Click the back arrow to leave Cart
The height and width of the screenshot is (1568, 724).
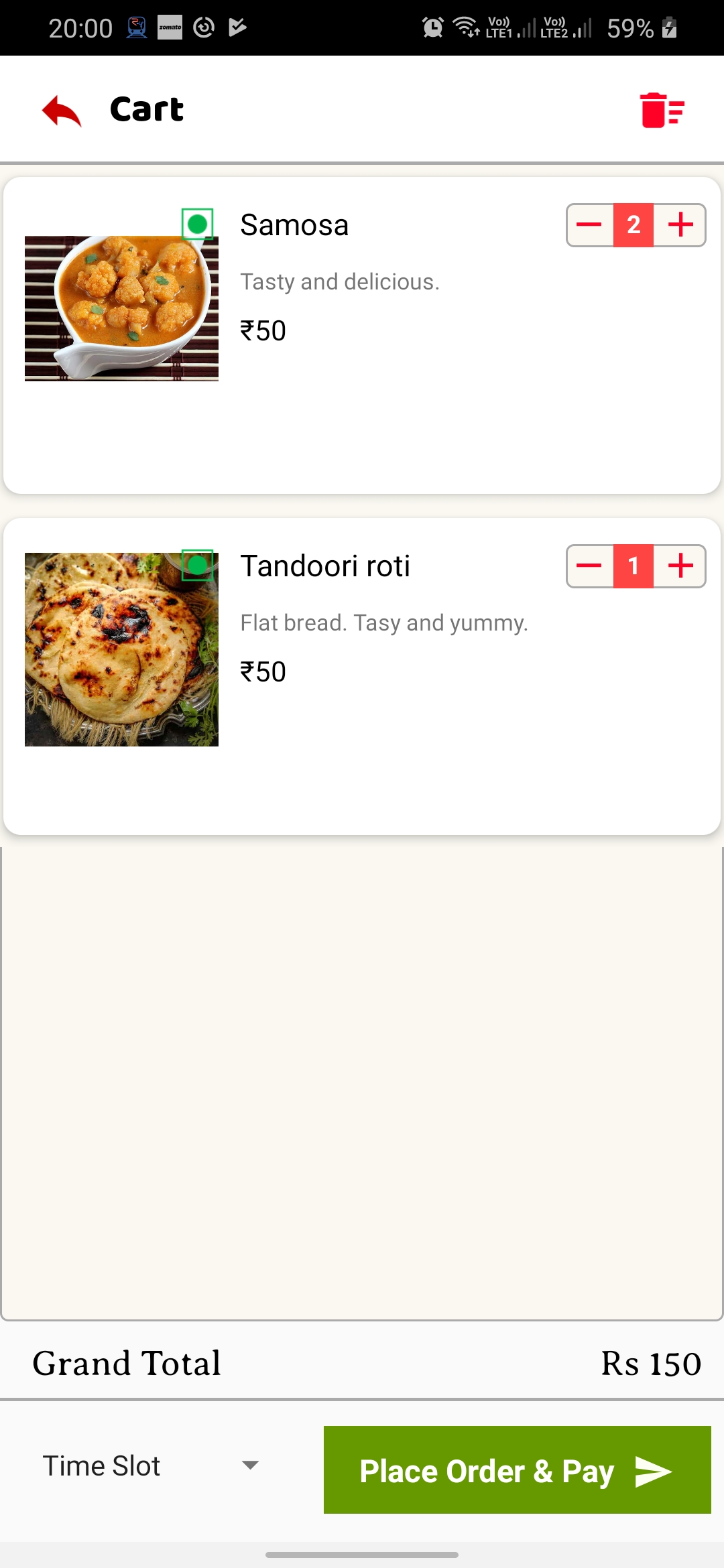click(x=60, y=111)
